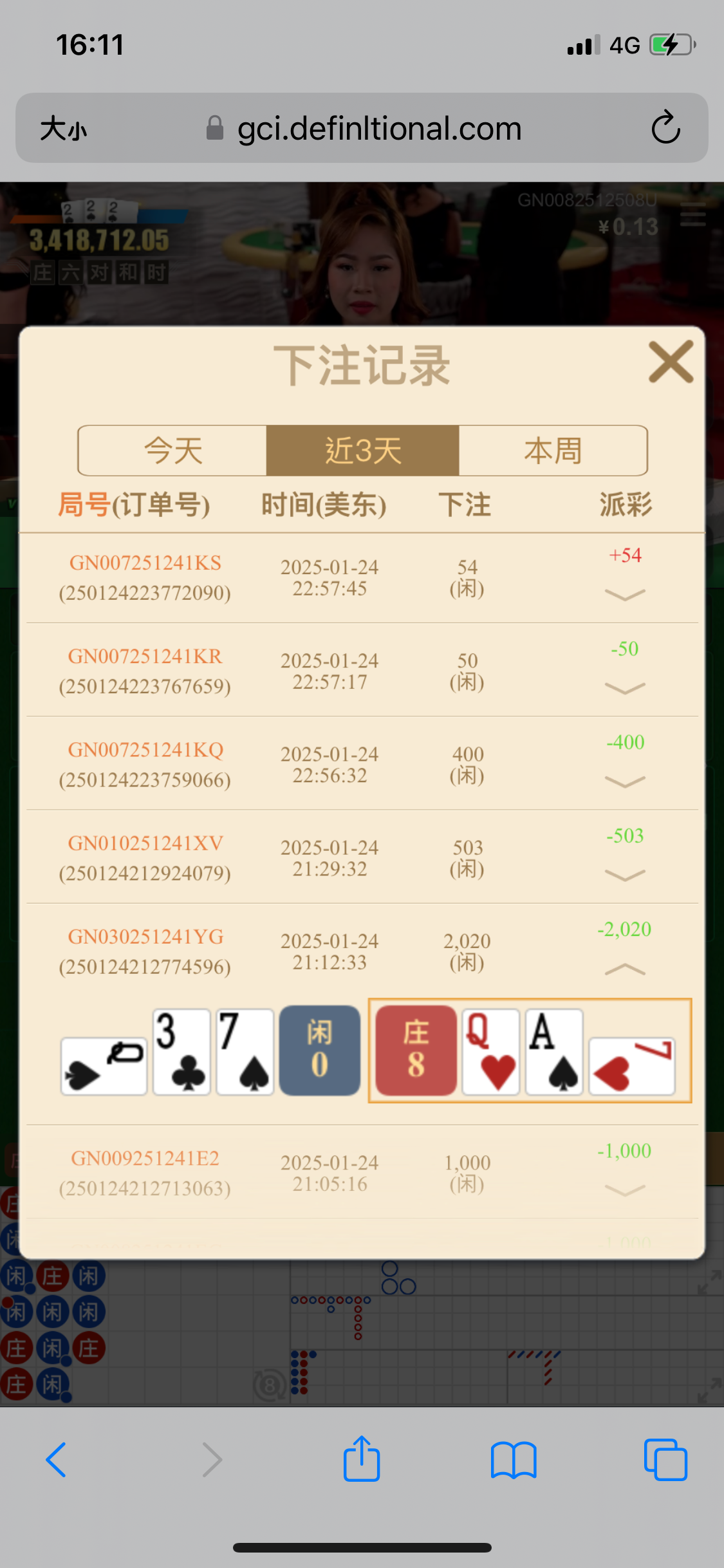Viewport: 724px width, 1568px height.
Task: Expand details for bet GN007251241KR
Action: (x=625, y=688)
